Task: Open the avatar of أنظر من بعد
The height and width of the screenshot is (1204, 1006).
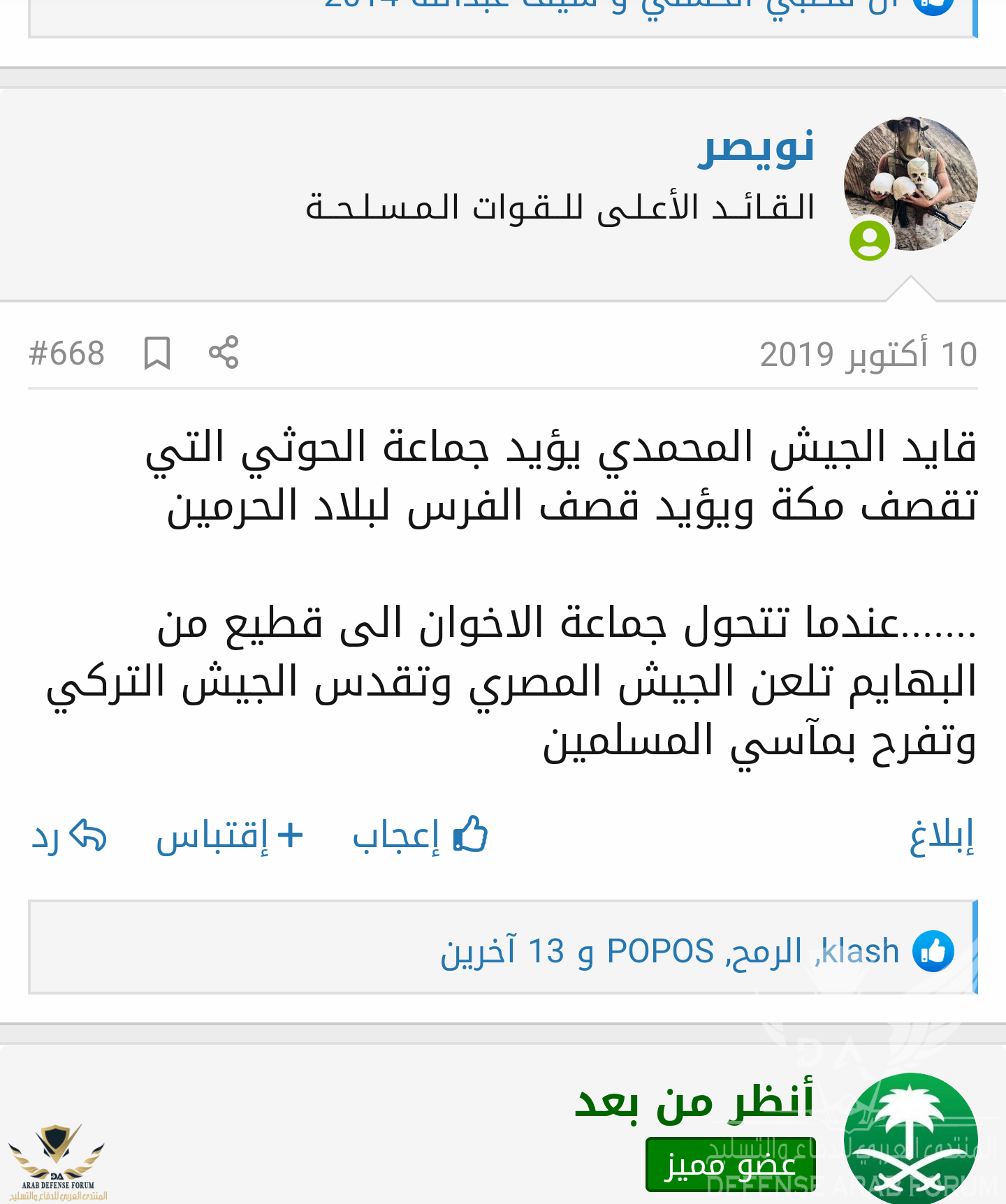Action: click(x=910, y=1138)
